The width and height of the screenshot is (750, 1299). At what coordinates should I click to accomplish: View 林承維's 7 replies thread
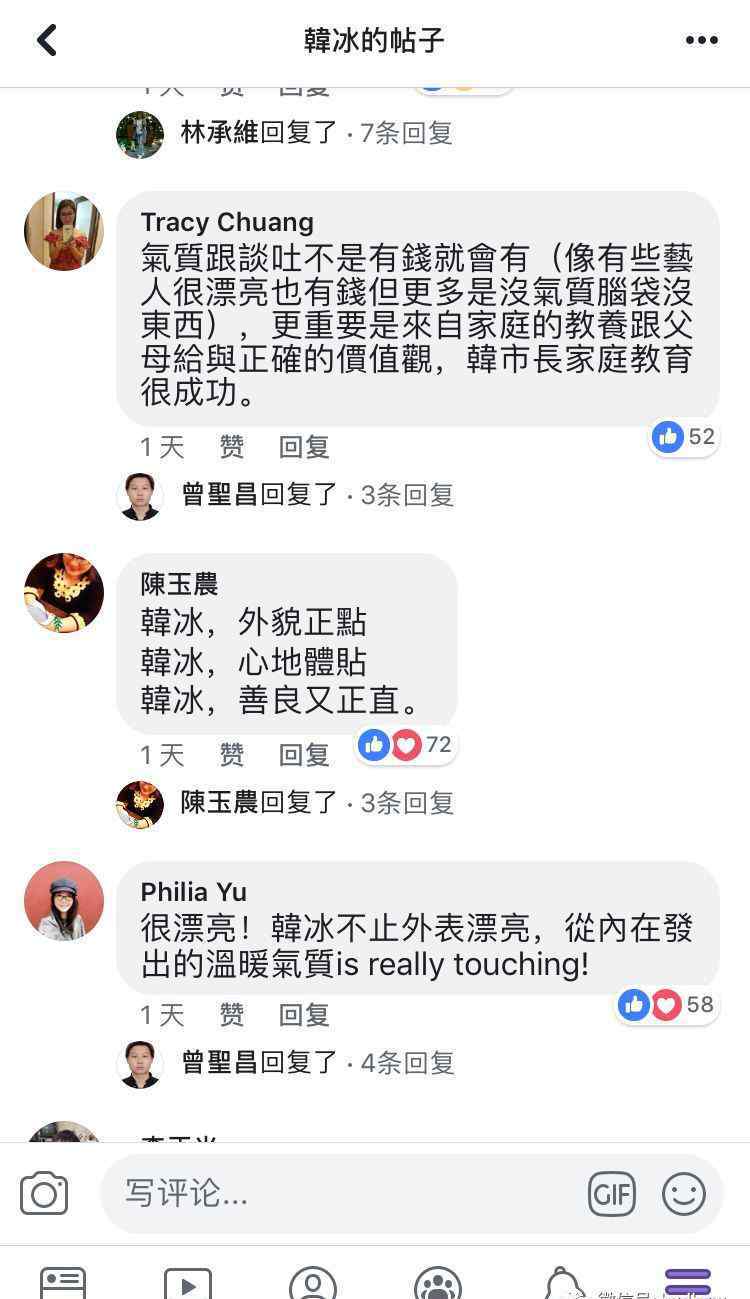(x=285, y=133)
